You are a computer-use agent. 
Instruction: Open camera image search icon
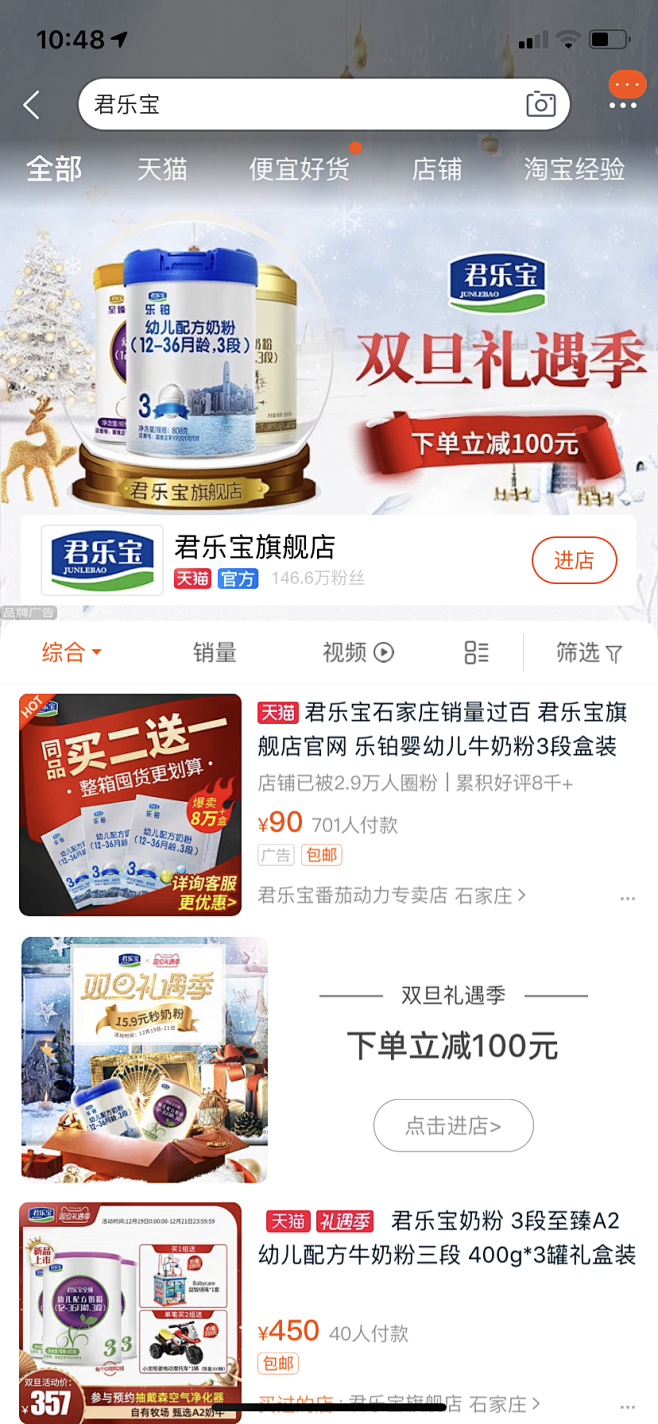540,104
